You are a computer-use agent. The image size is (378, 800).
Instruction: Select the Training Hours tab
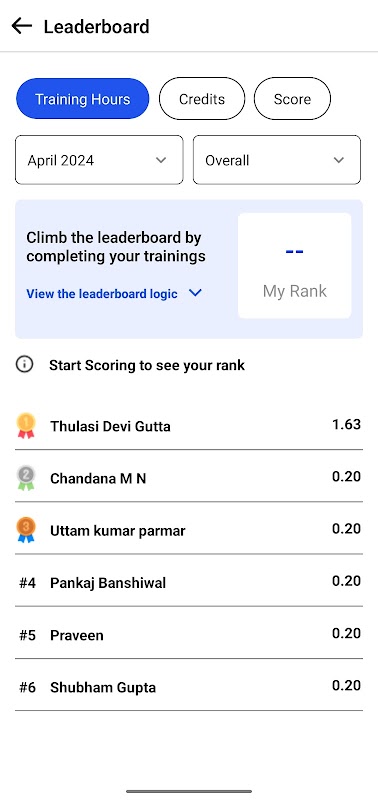click(x=82, y=98)
